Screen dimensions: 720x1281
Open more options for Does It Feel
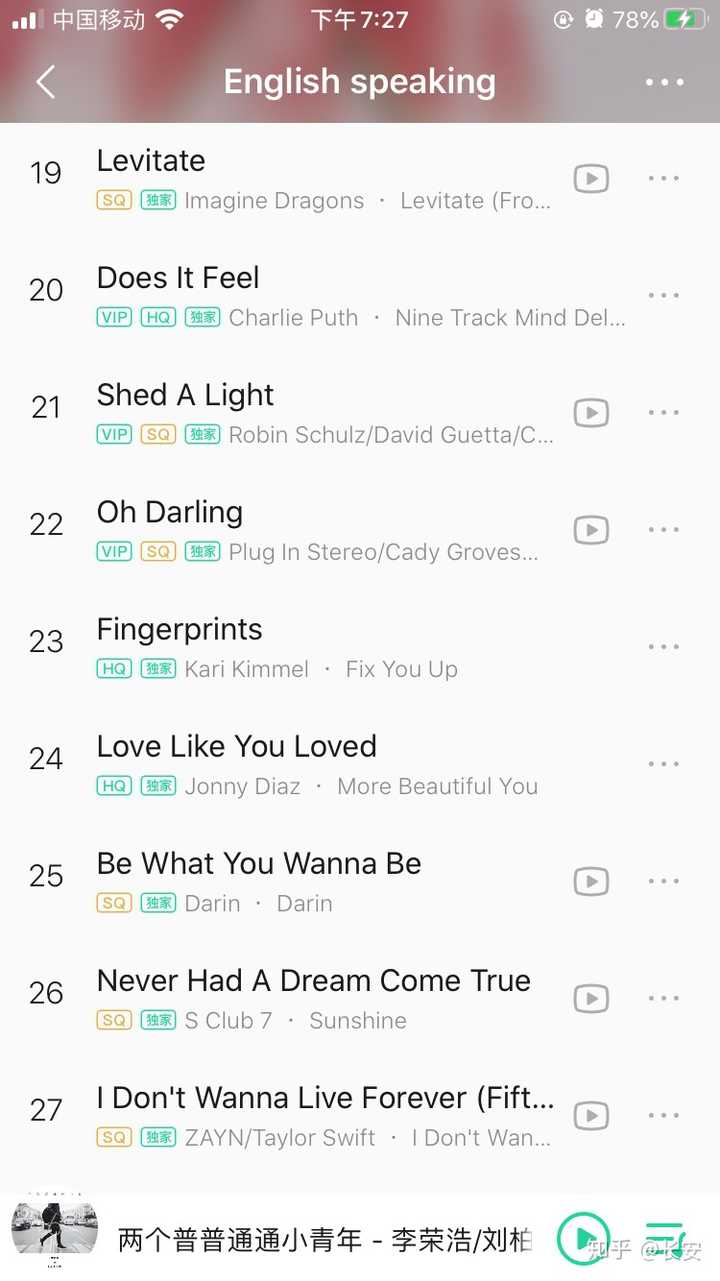coord(664,296)
